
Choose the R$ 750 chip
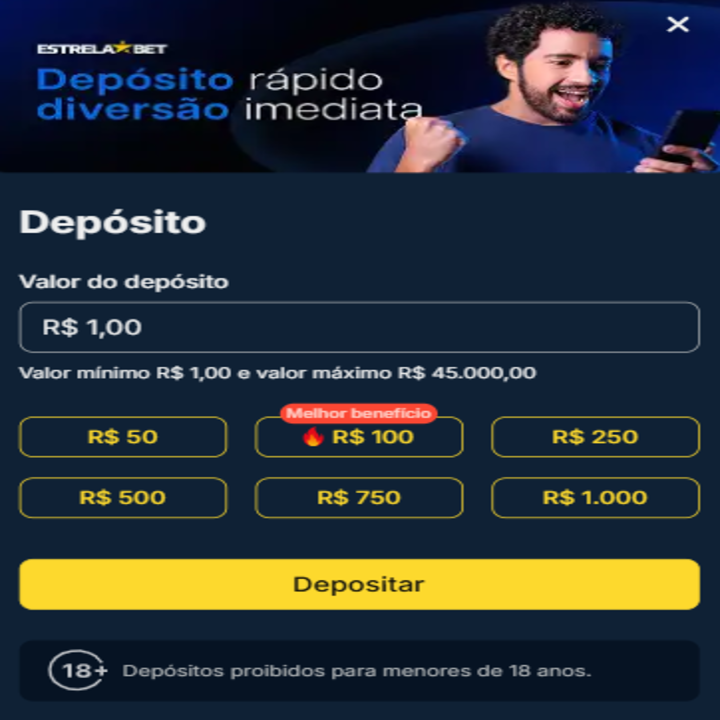point(359,497)
